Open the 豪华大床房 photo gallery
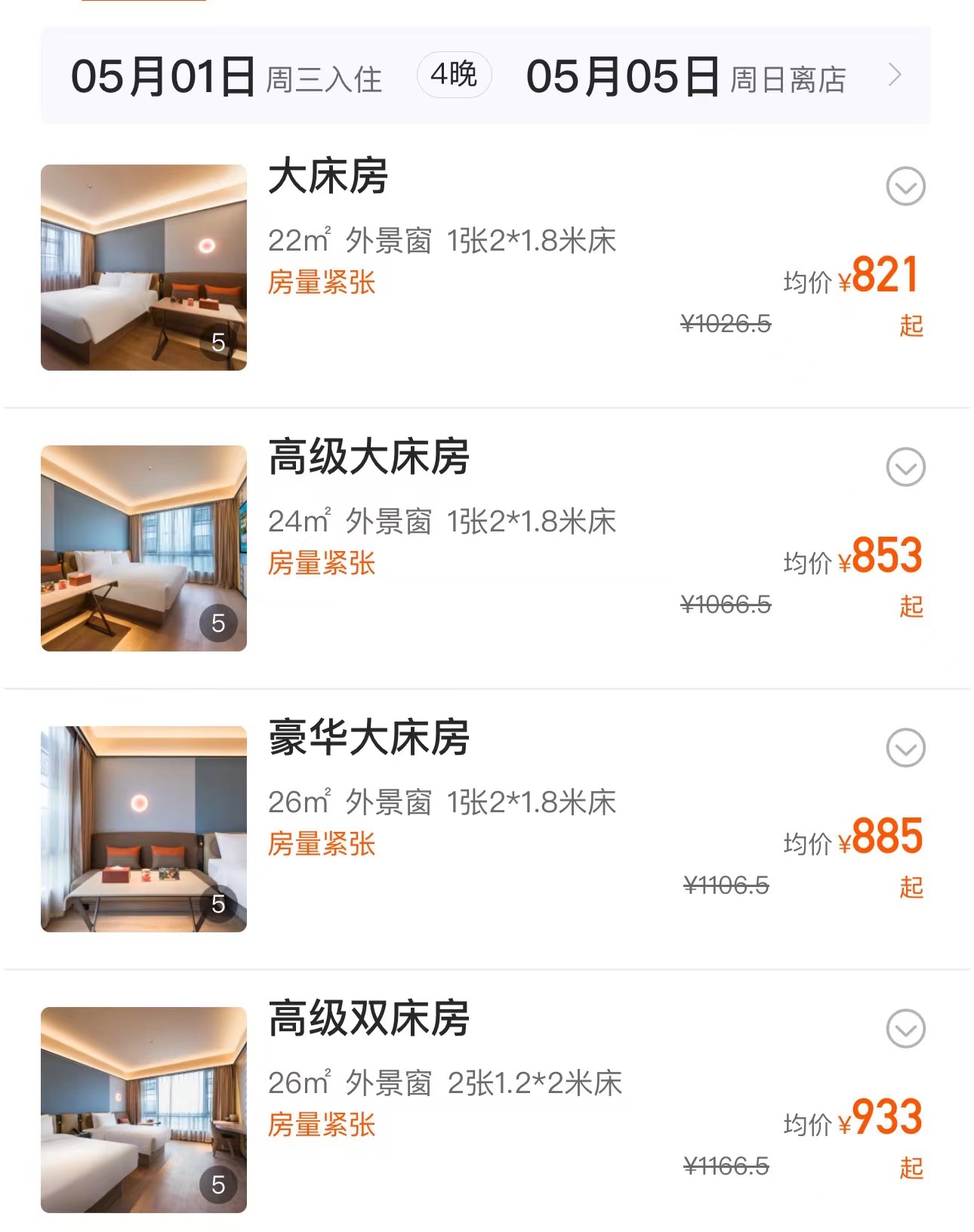 click(x=143, y=829)
